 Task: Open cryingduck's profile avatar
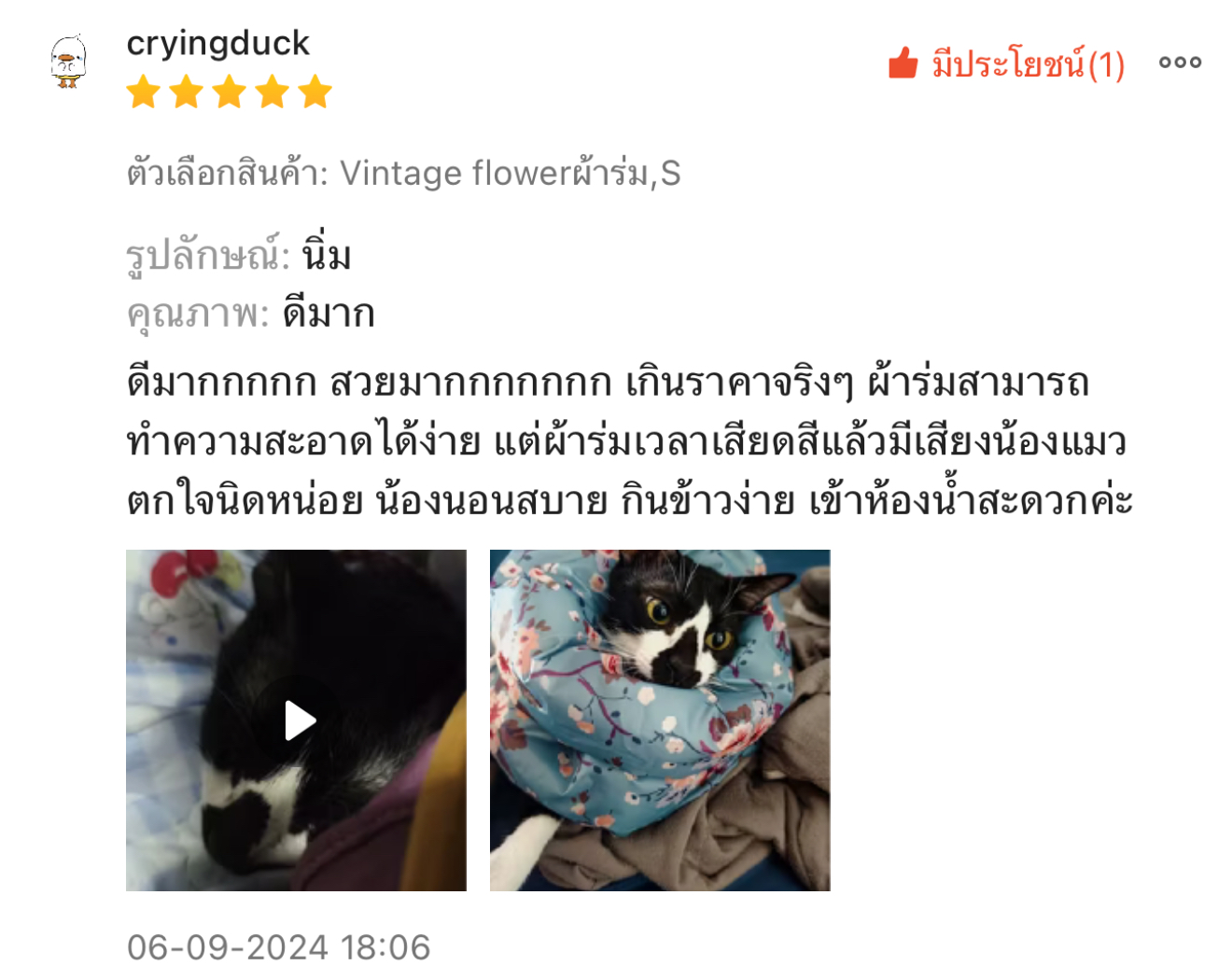68,62
